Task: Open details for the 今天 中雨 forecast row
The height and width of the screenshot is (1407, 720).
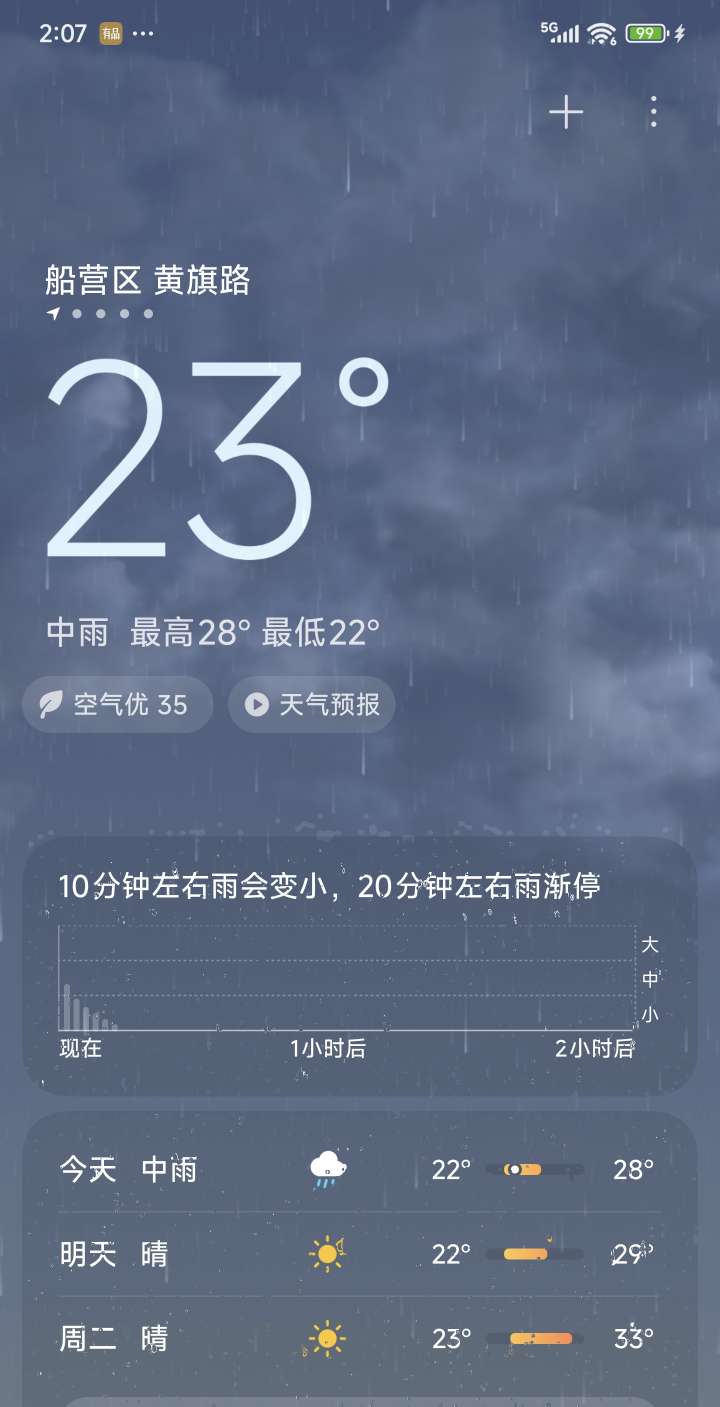Action: pos(360,1168)
